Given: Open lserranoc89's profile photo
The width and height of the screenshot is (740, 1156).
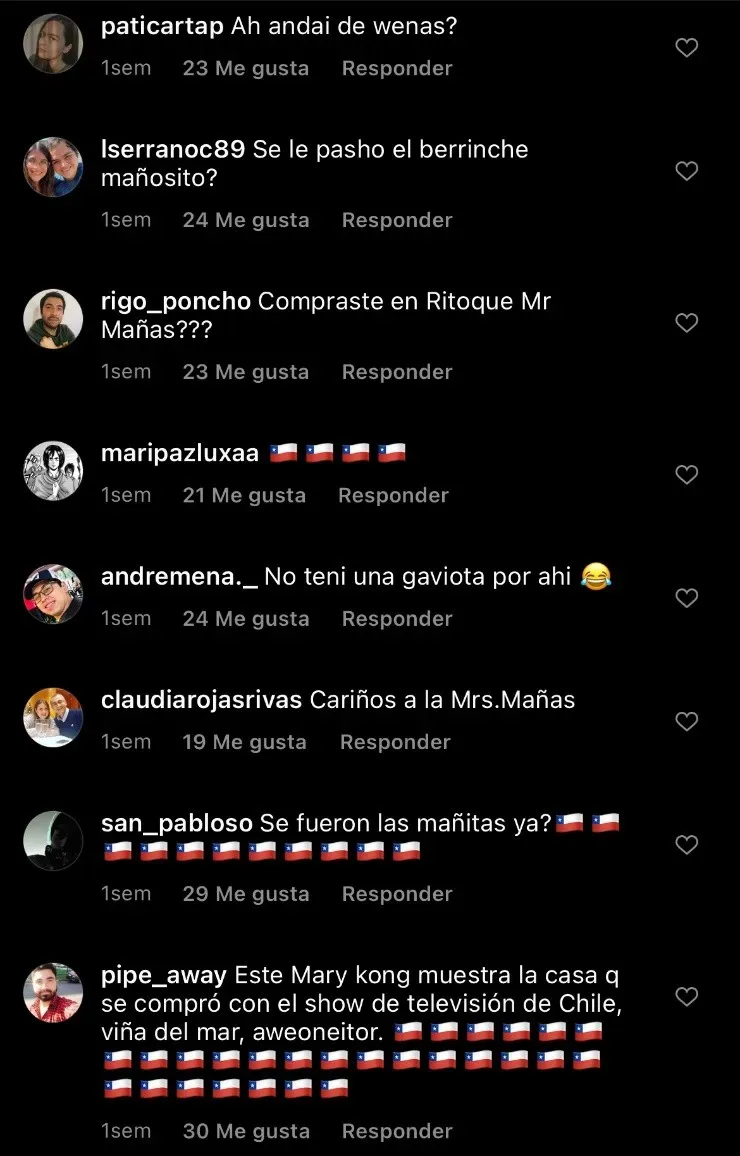Looking at the screenshot, I should 53,167.
